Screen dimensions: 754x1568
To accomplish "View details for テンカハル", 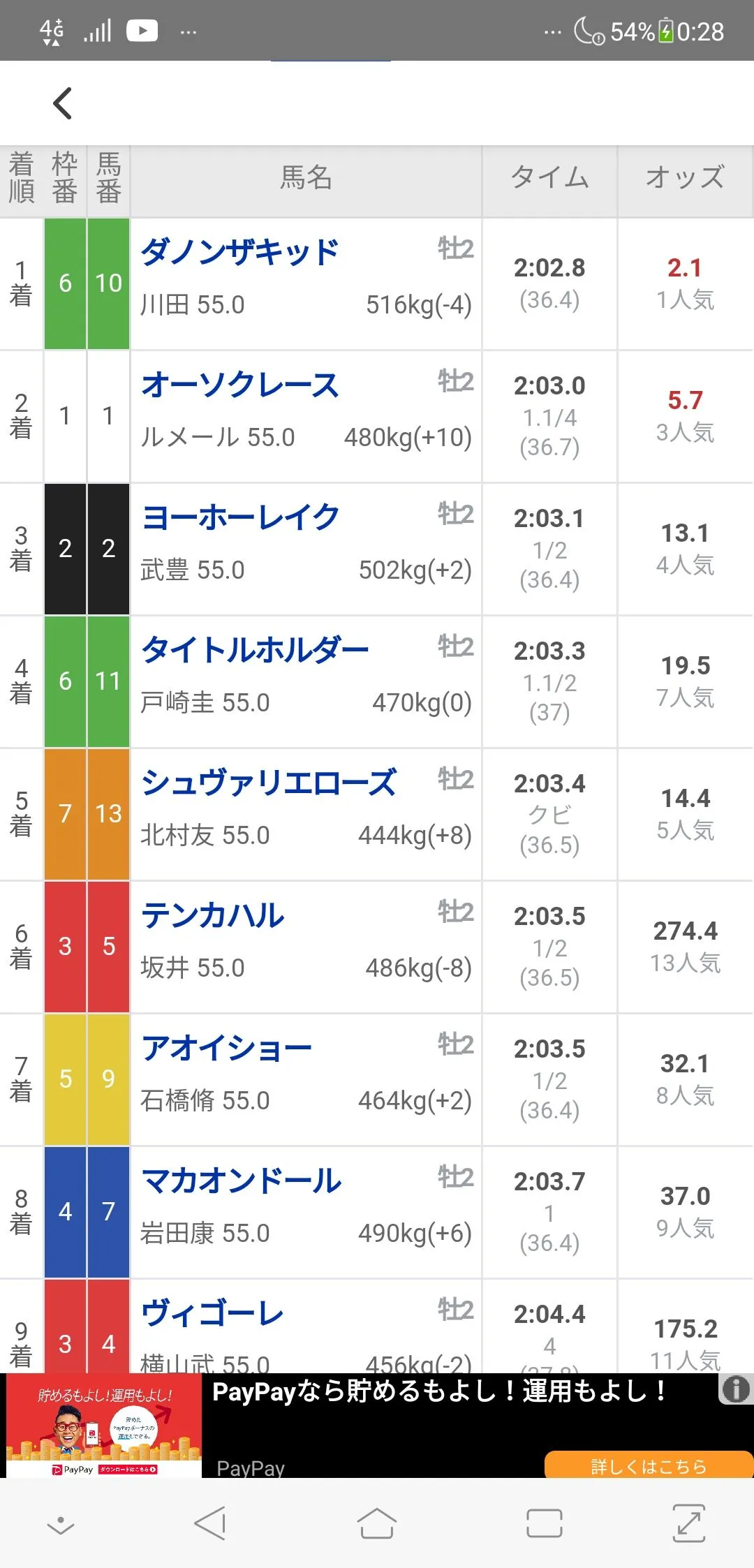I will pyautogui.click(x=213, y=916).
